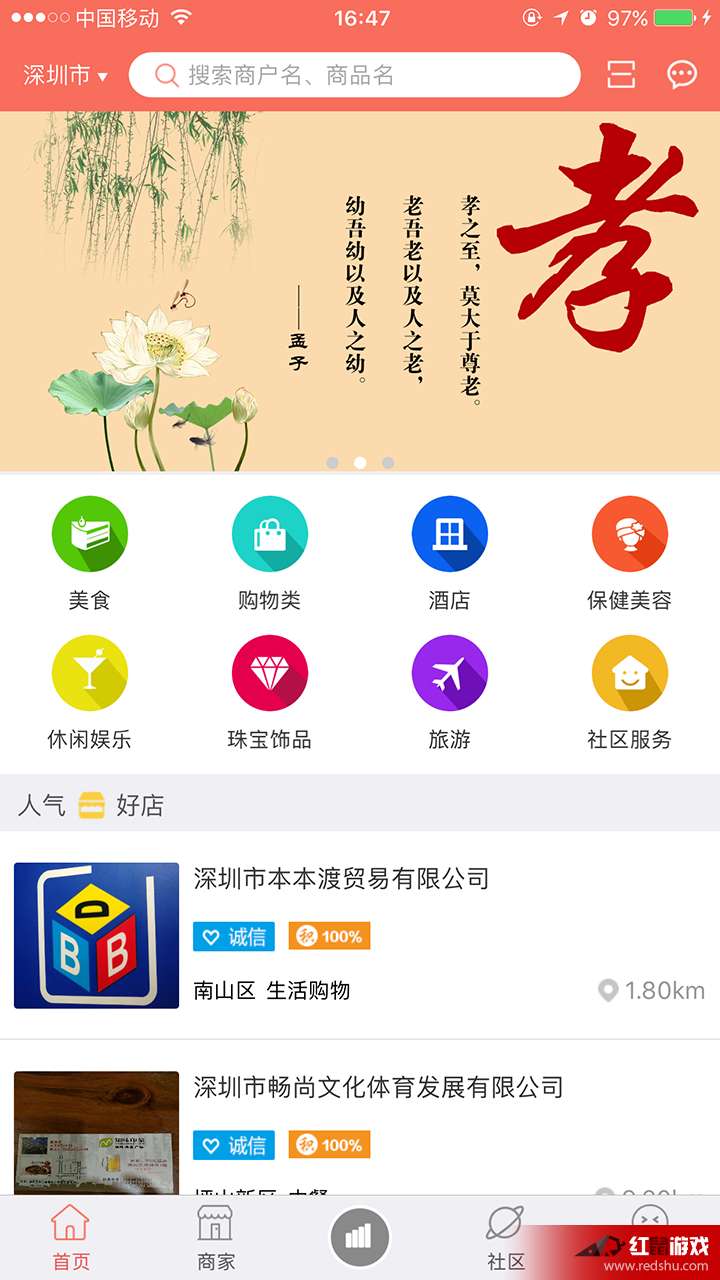The height and width of the screenshot is (1280, 720).
Task: Switch to the 首页 tab
Action: click(70, 1238)
